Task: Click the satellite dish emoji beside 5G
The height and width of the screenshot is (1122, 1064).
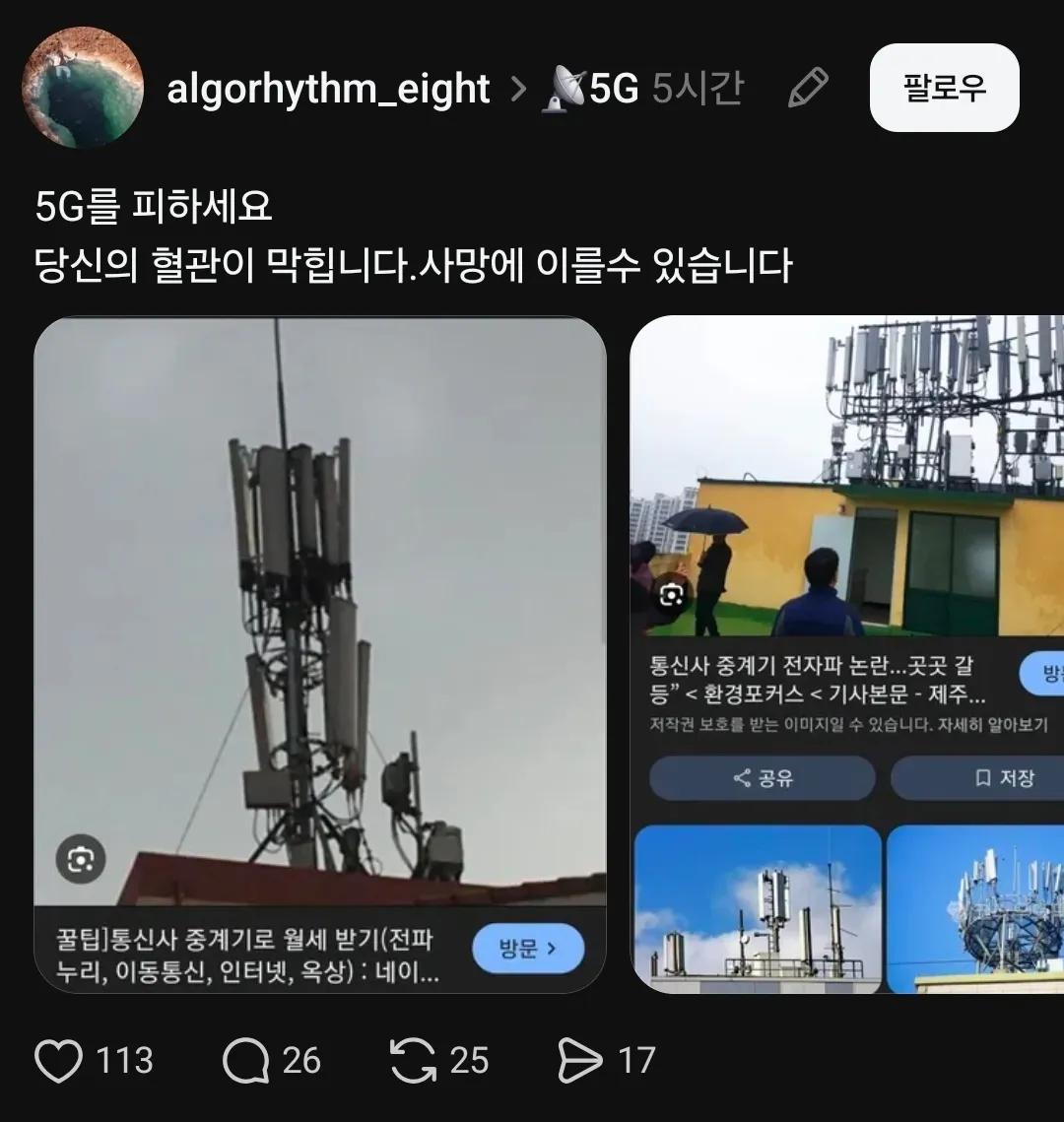Action: [x=565, y=87]
